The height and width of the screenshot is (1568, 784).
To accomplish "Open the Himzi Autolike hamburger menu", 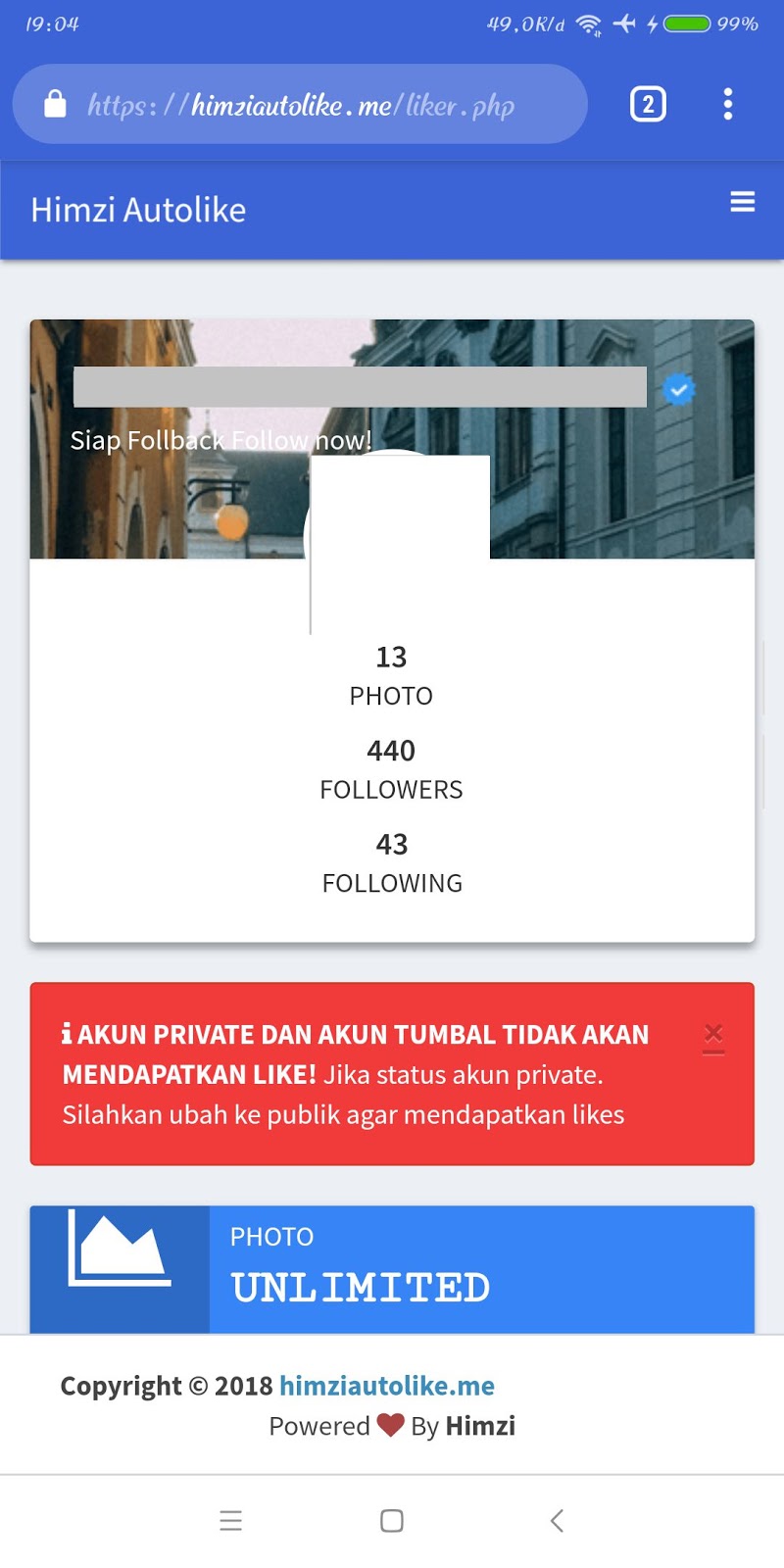I will [x=742, y=202].
